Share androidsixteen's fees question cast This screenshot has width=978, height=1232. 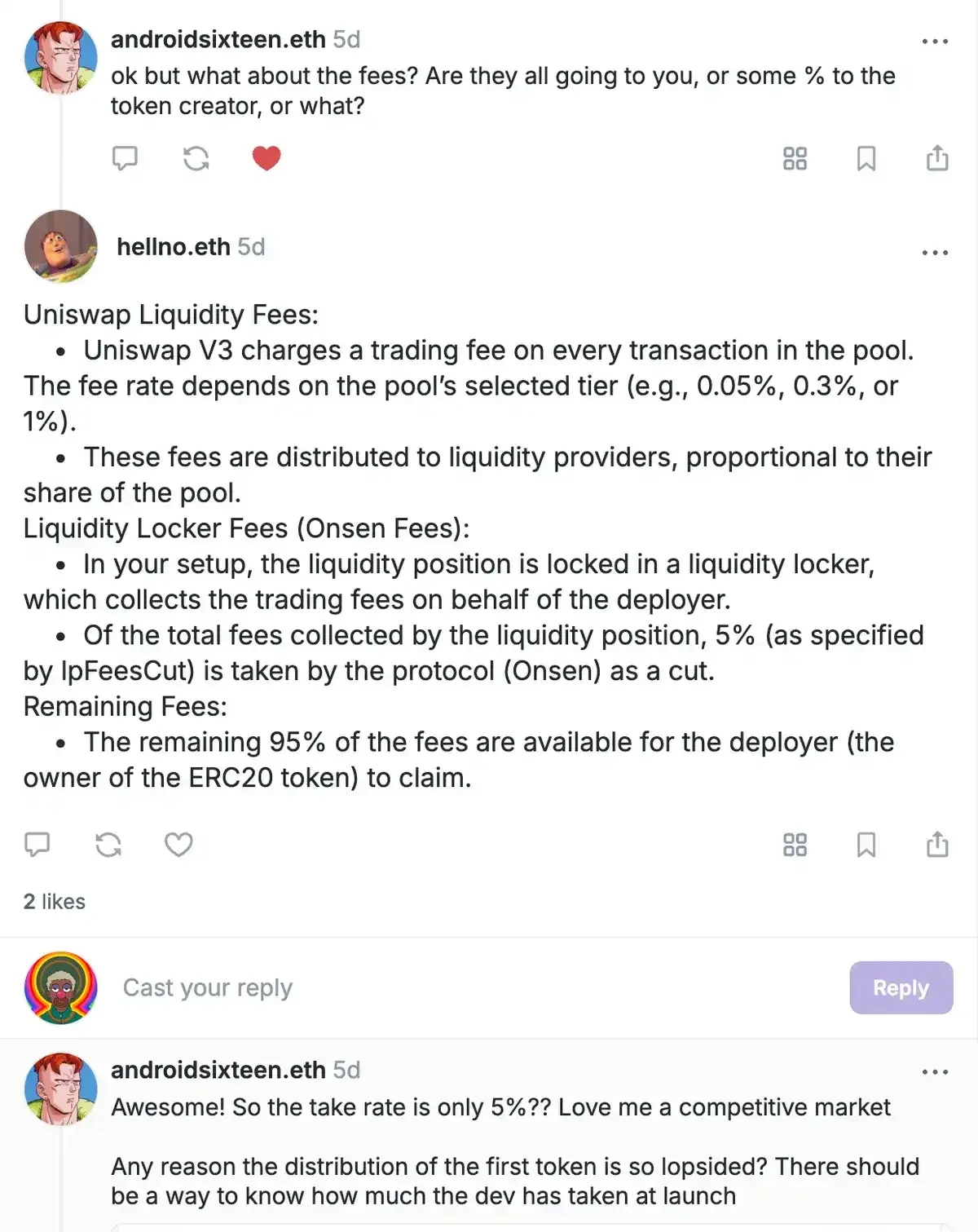[x=937, y=157]
